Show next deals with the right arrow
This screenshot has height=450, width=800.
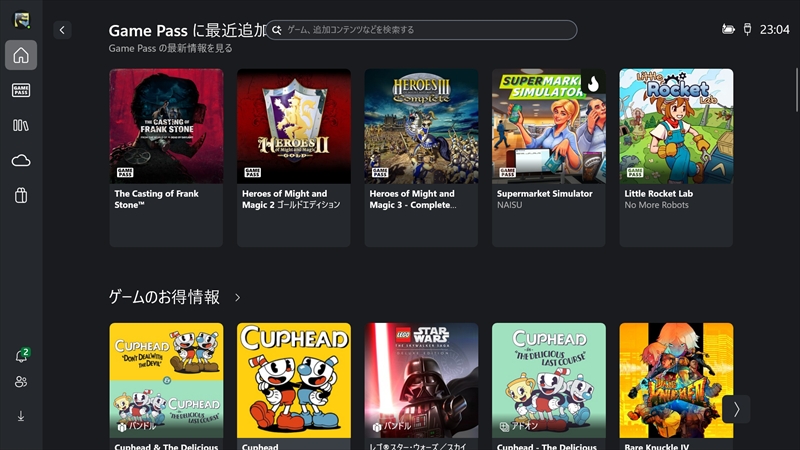[x=737, y=408]
